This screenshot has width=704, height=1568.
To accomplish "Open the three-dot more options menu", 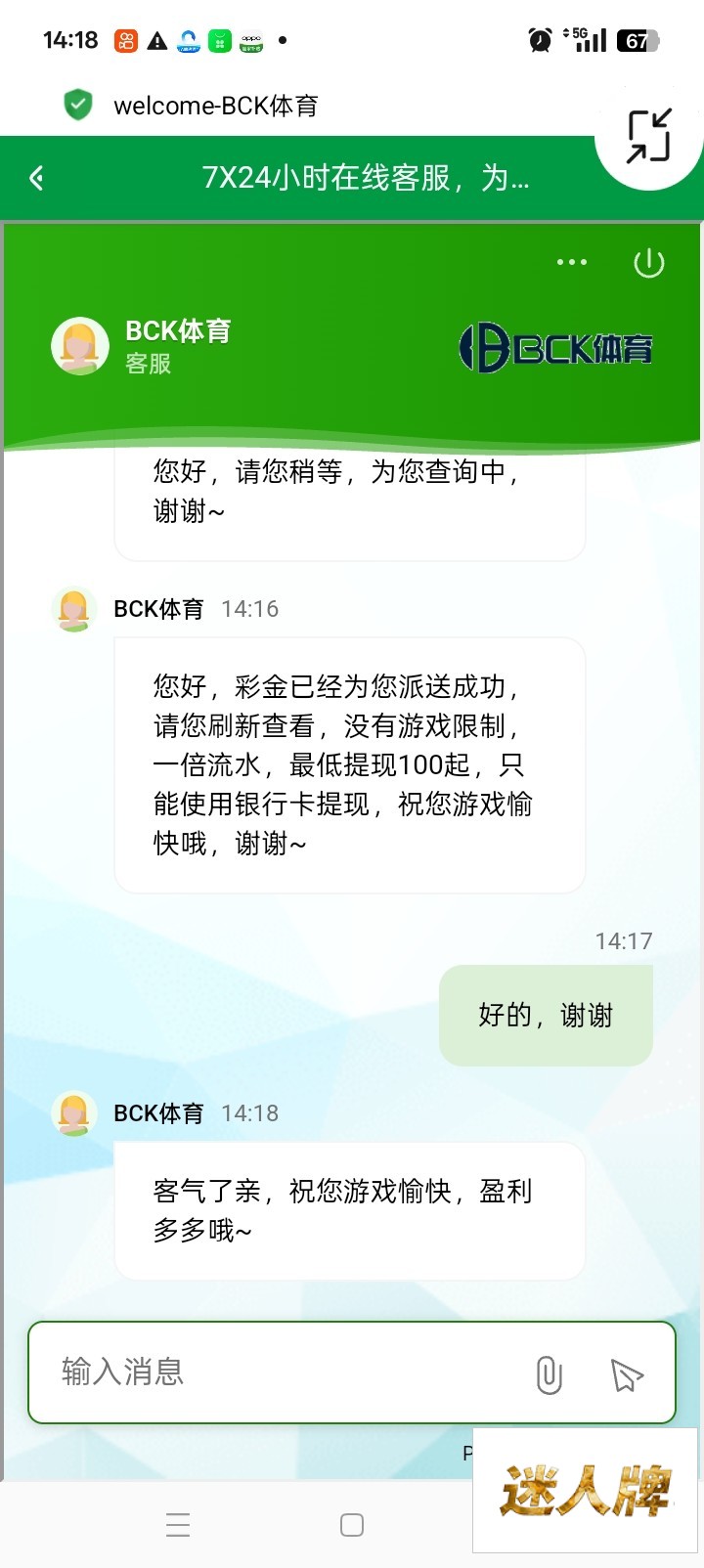I will click(572, 262).
